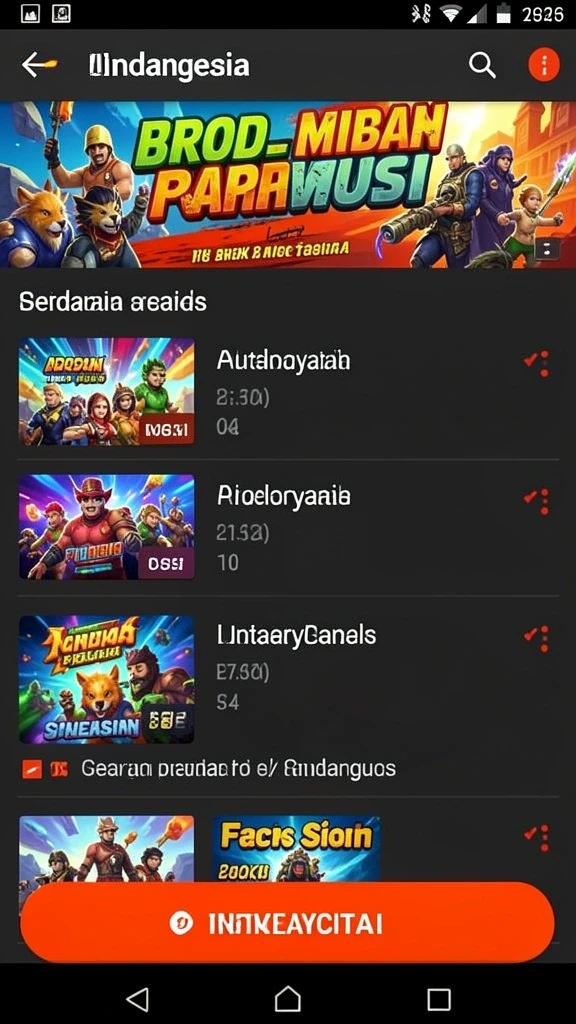Open the search magnifier in the app bar

(482, 65)
